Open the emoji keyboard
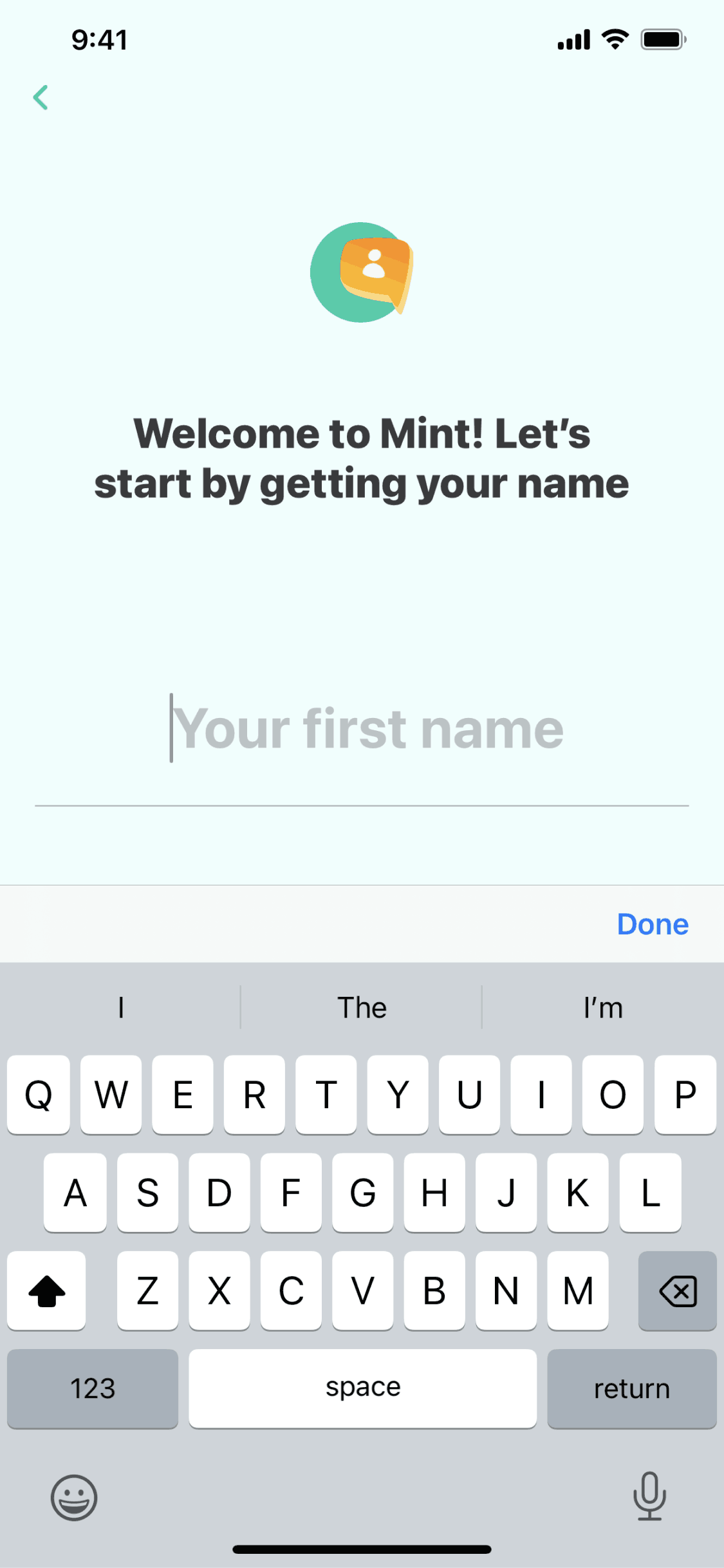Screen dimensions: 724x1568 74,1497
